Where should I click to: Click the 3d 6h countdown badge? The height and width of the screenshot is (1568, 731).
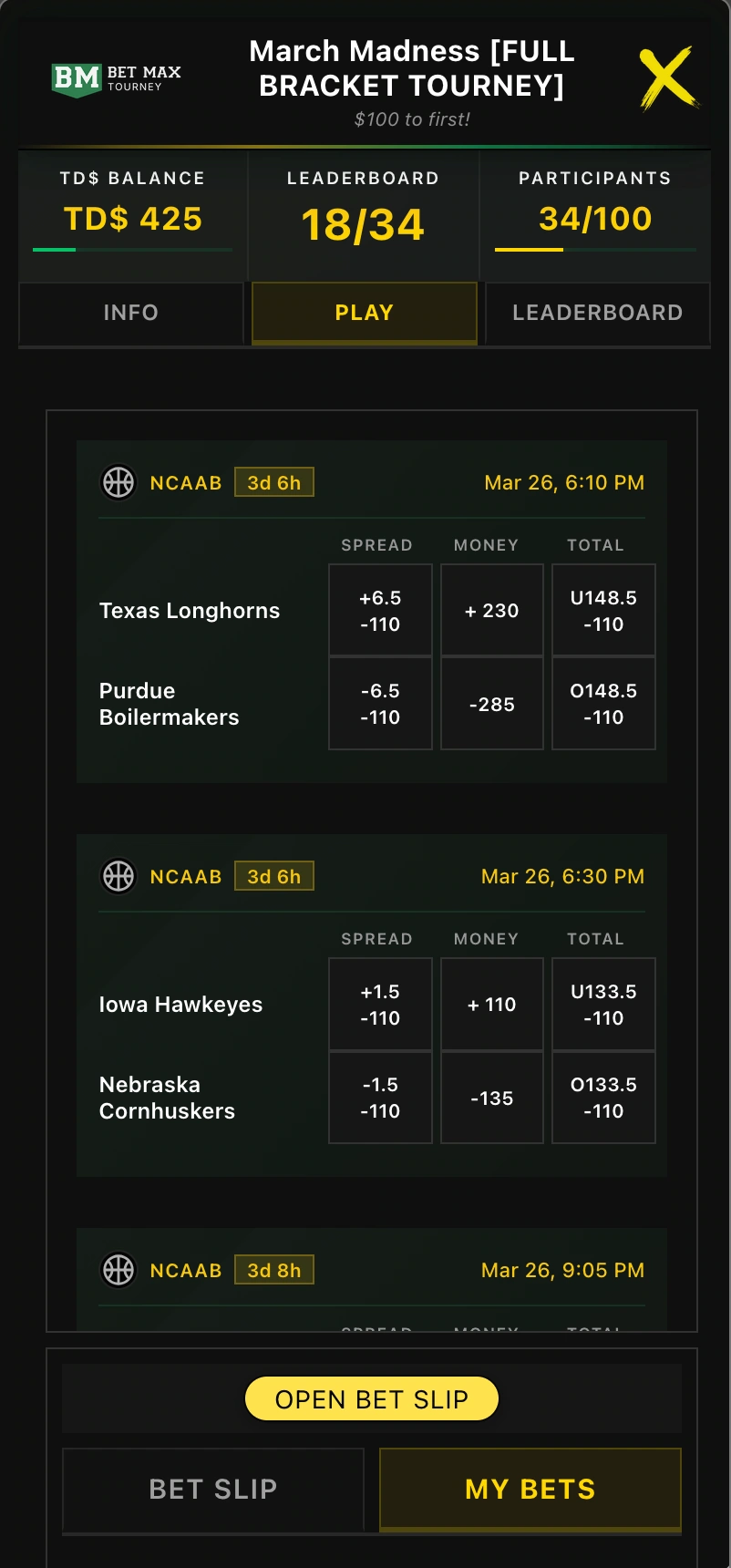[x=274, y=482]
